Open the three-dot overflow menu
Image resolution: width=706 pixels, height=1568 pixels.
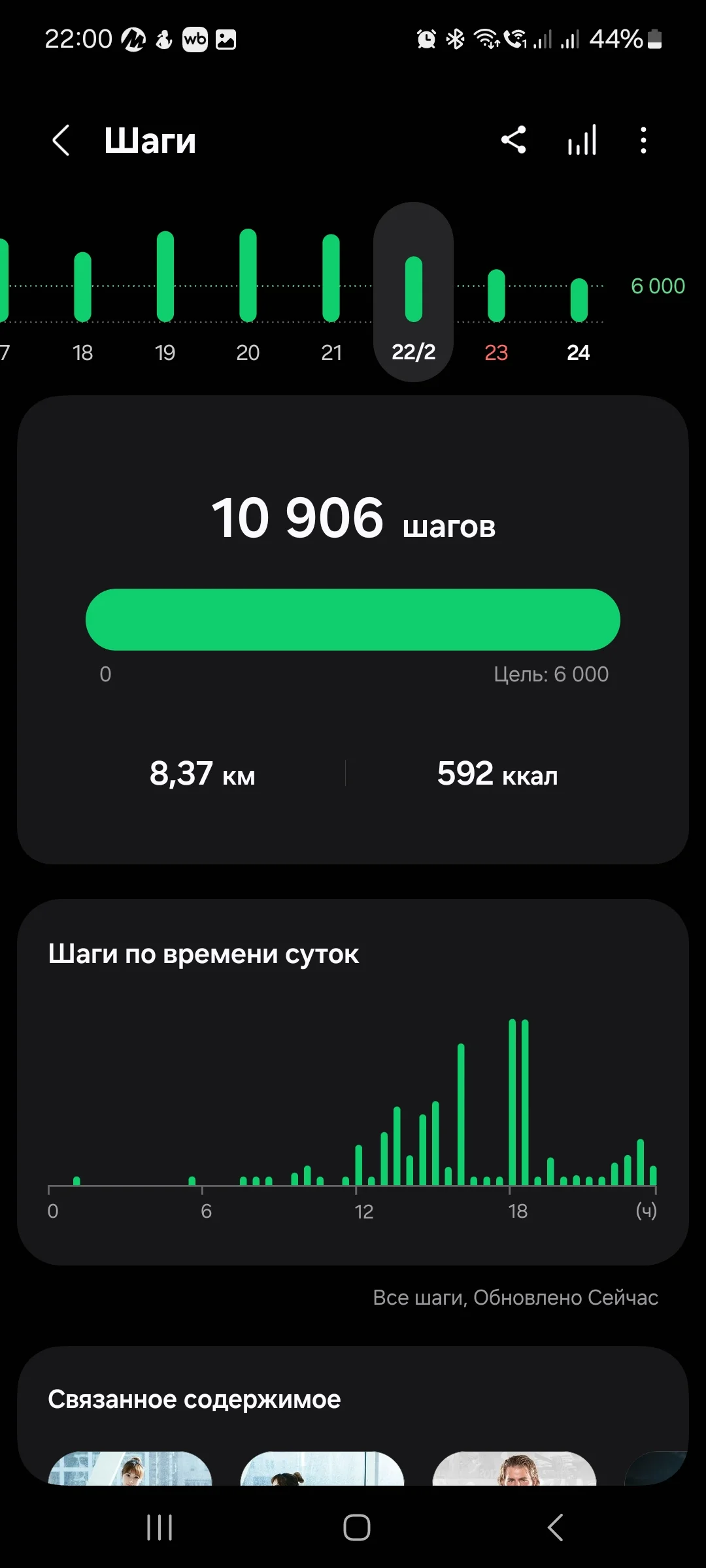(x=643, y=140)
